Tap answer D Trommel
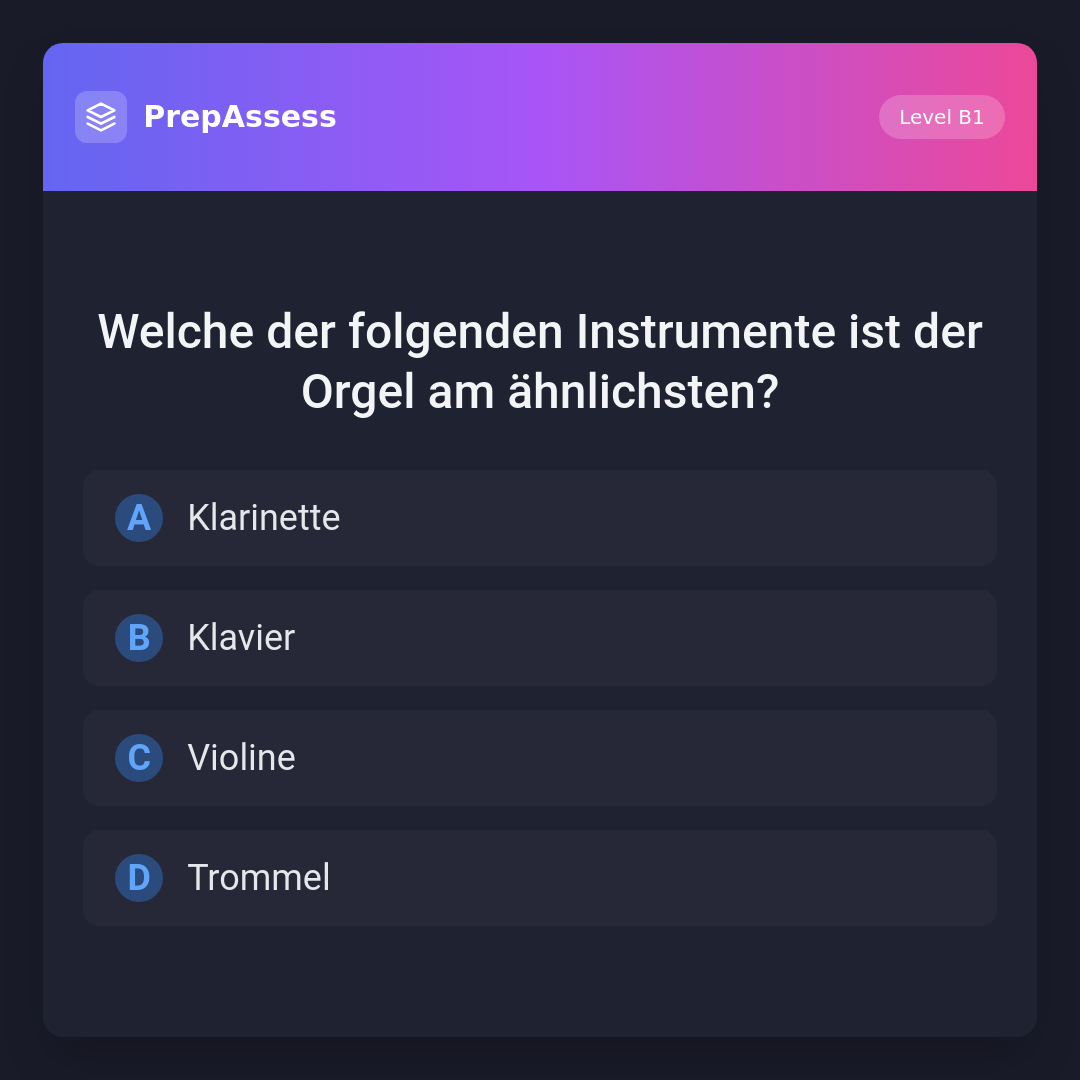 tap(540, 878)
